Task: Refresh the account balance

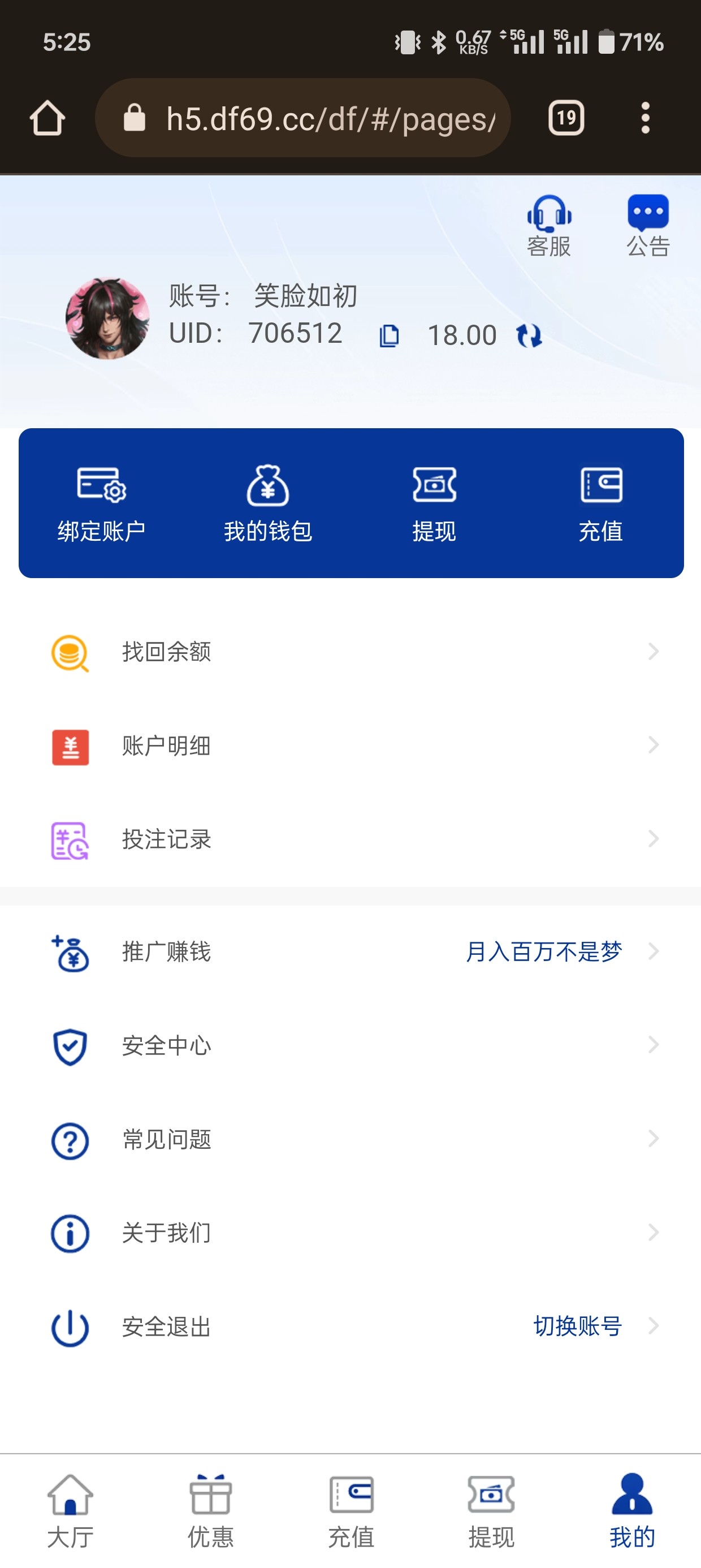Action: point(529,335)
